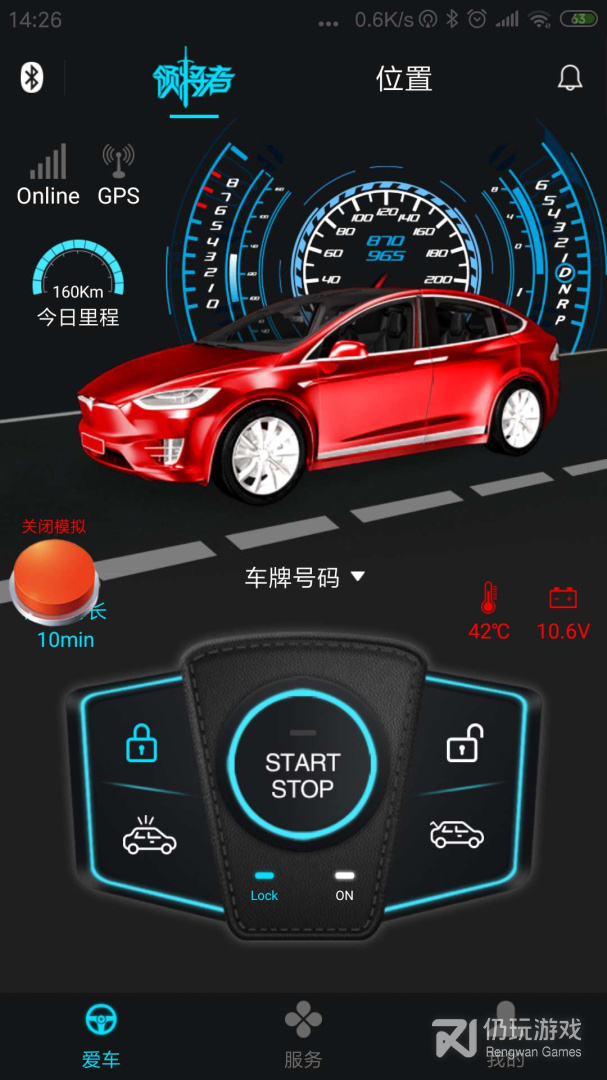Tap the Bluetooth icon in the top bar
Screen dimensions: 607x1080
point(31,77)
